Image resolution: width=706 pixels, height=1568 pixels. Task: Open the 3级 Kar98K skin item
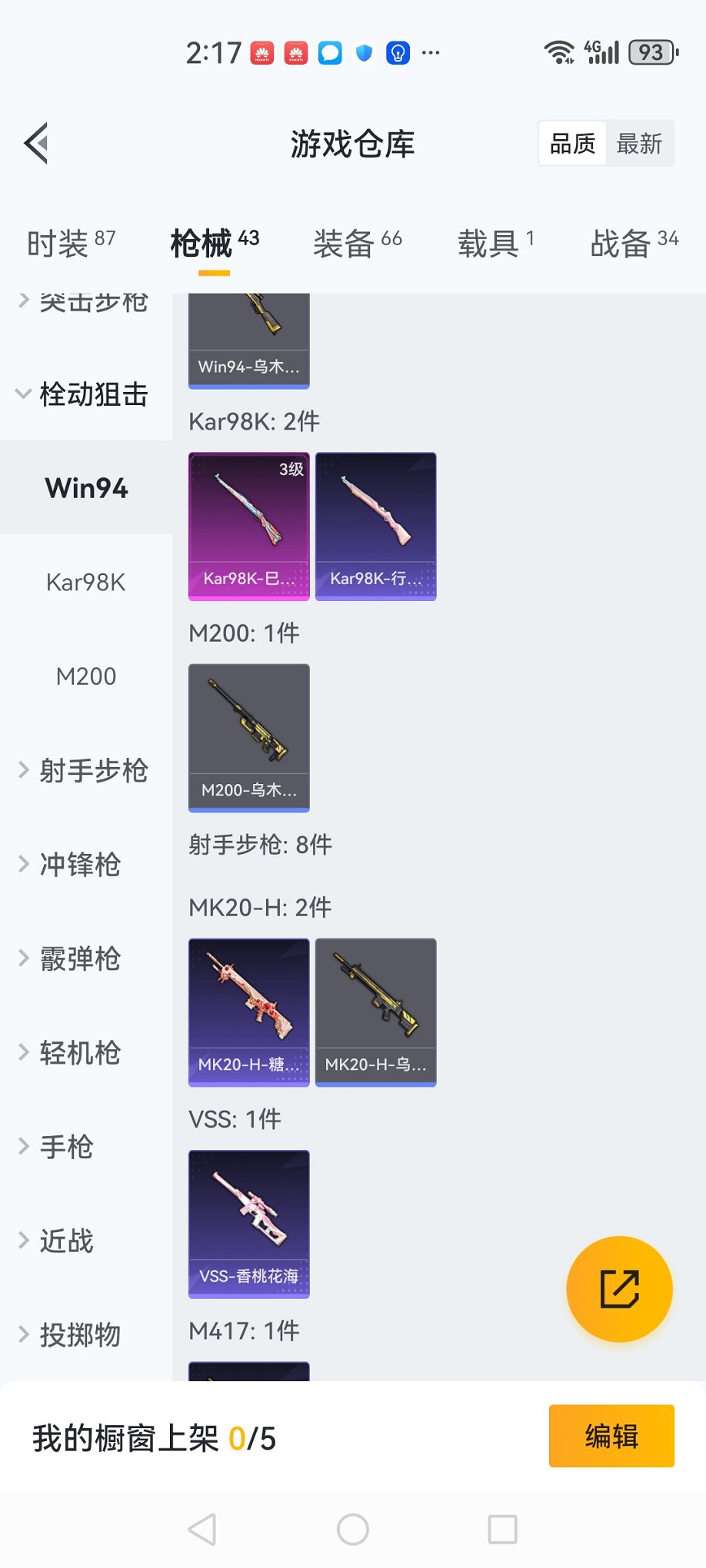[x=248, y=527]
